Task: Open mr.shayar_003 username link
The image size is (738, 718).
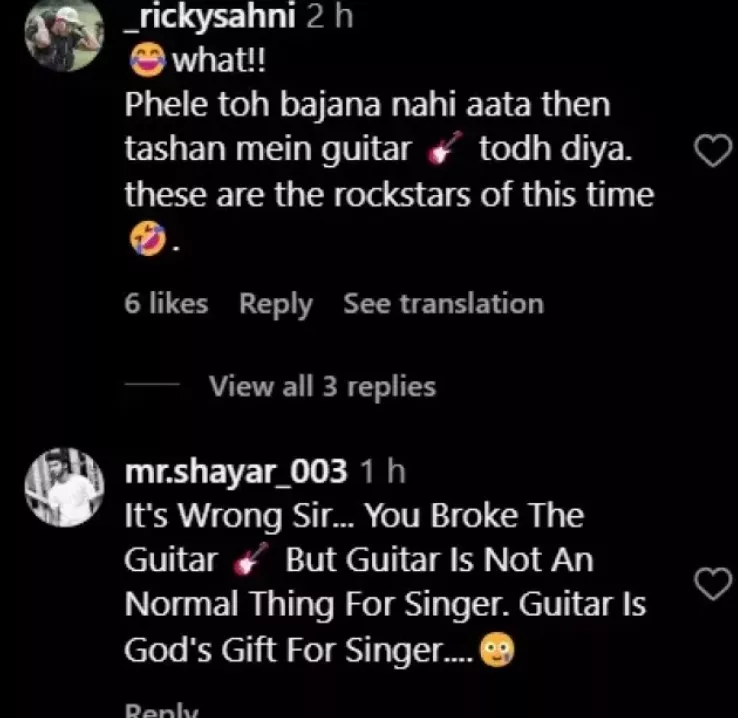Action: point(236,472)
